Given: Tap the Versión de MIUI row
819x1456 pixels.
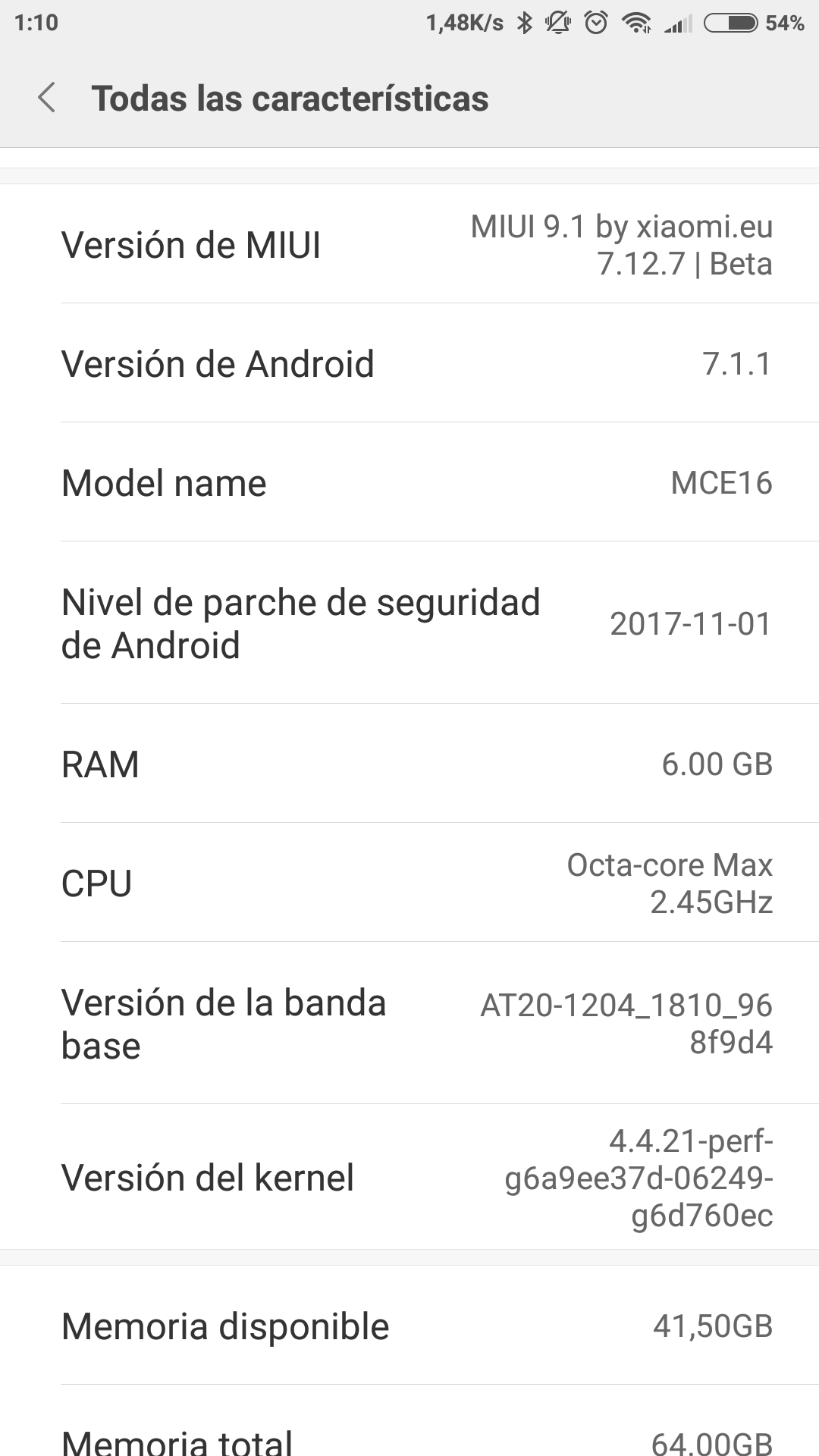Looking at the screenshot, I should click(x=409, y=243).
